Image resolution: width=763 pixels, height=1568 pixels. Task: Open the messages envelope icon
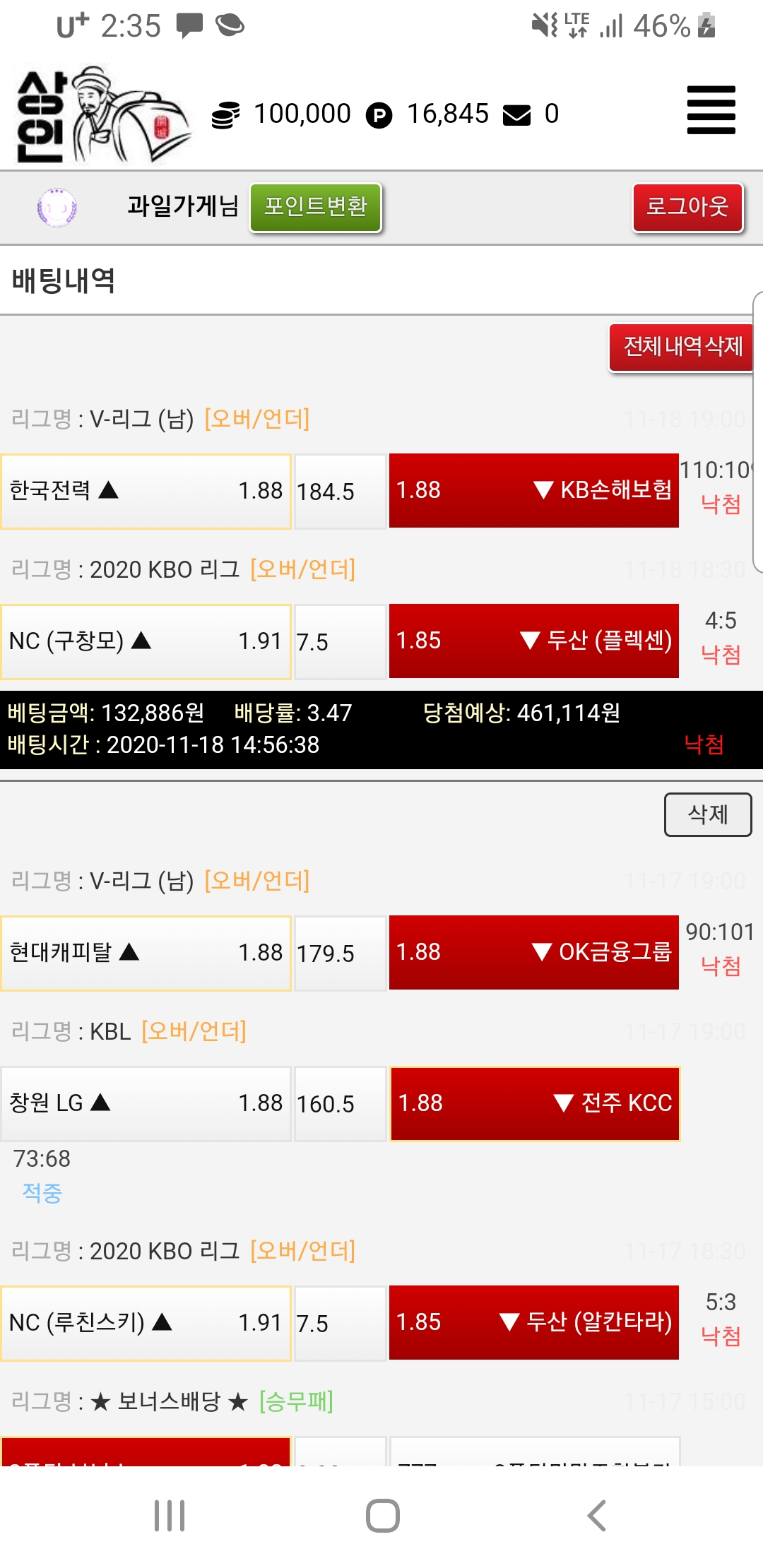[x=516, y=114]
